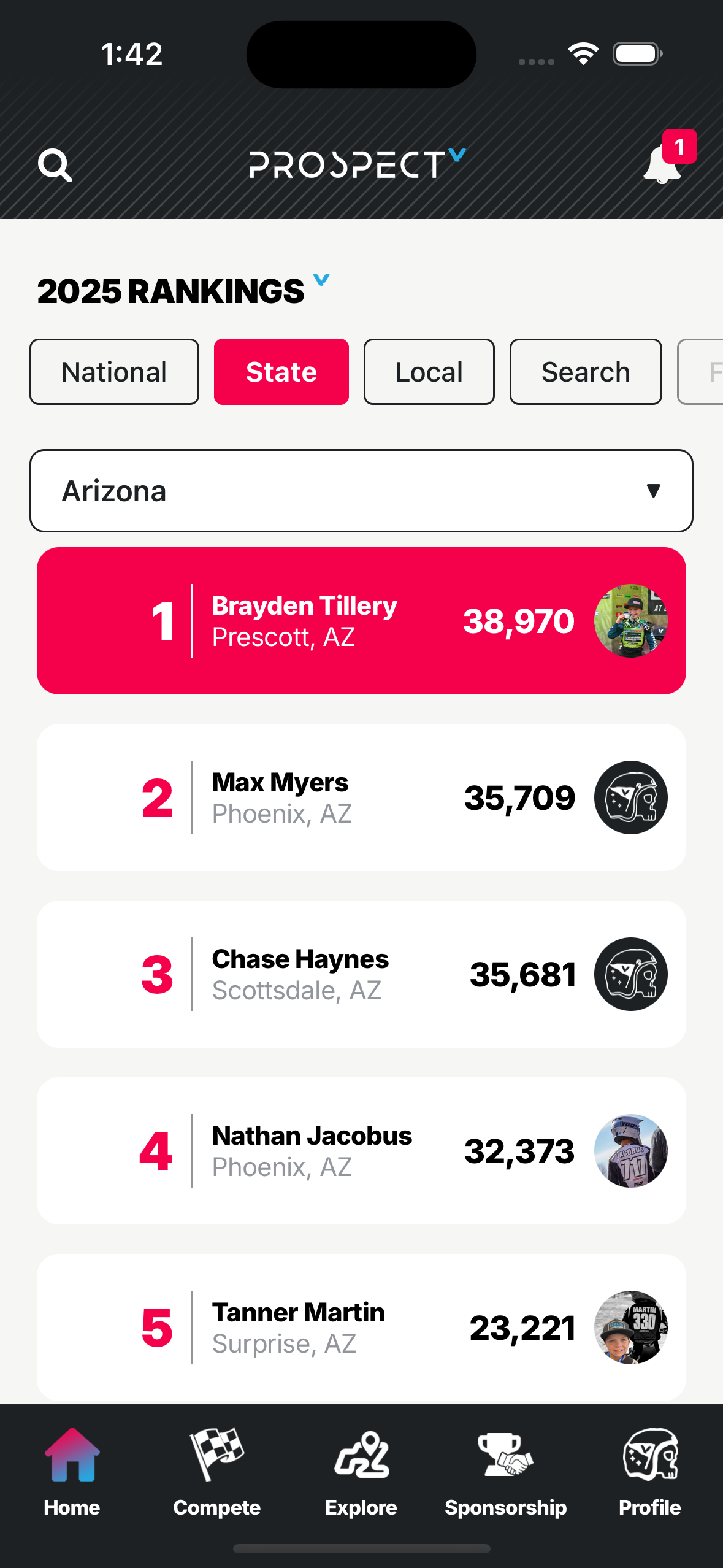
Task: Open Chase Haynes' ranking card
Action: [361, 974]
